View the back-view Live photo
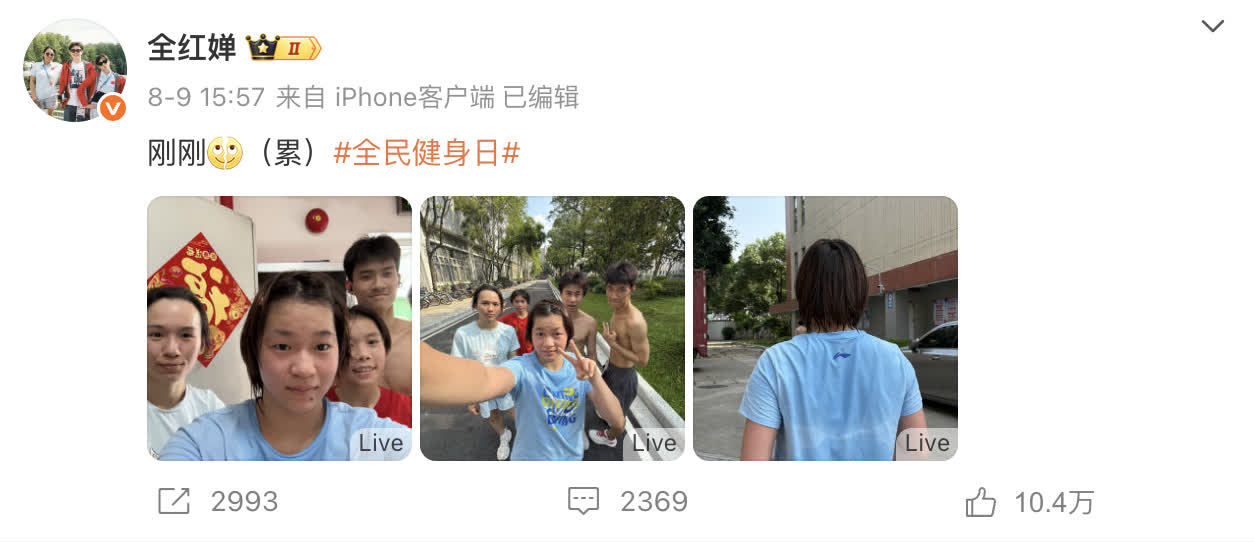This screenshot has width=1254, height=542. [825, 328]
